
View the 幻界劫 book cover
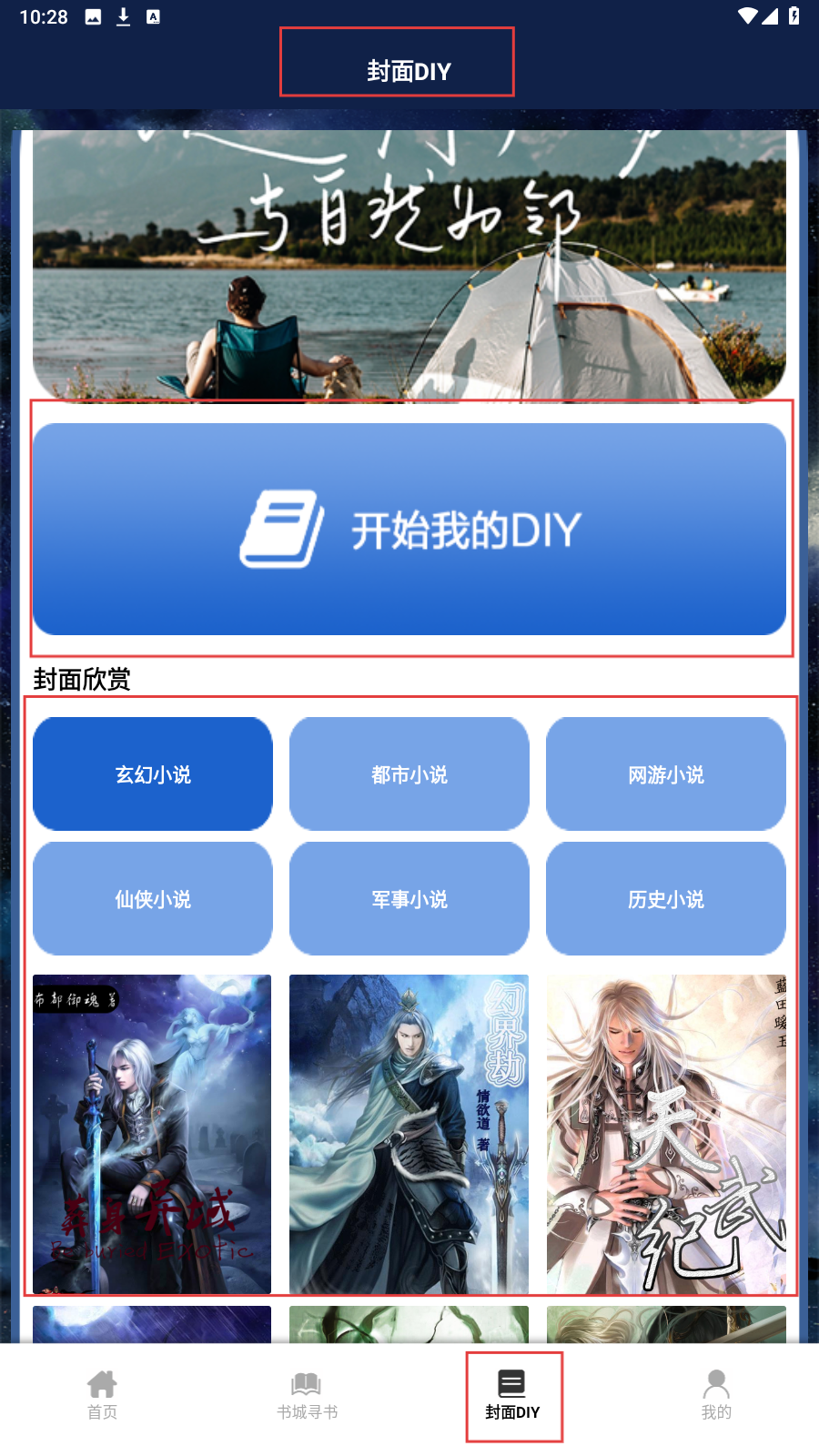(409, 1133)
